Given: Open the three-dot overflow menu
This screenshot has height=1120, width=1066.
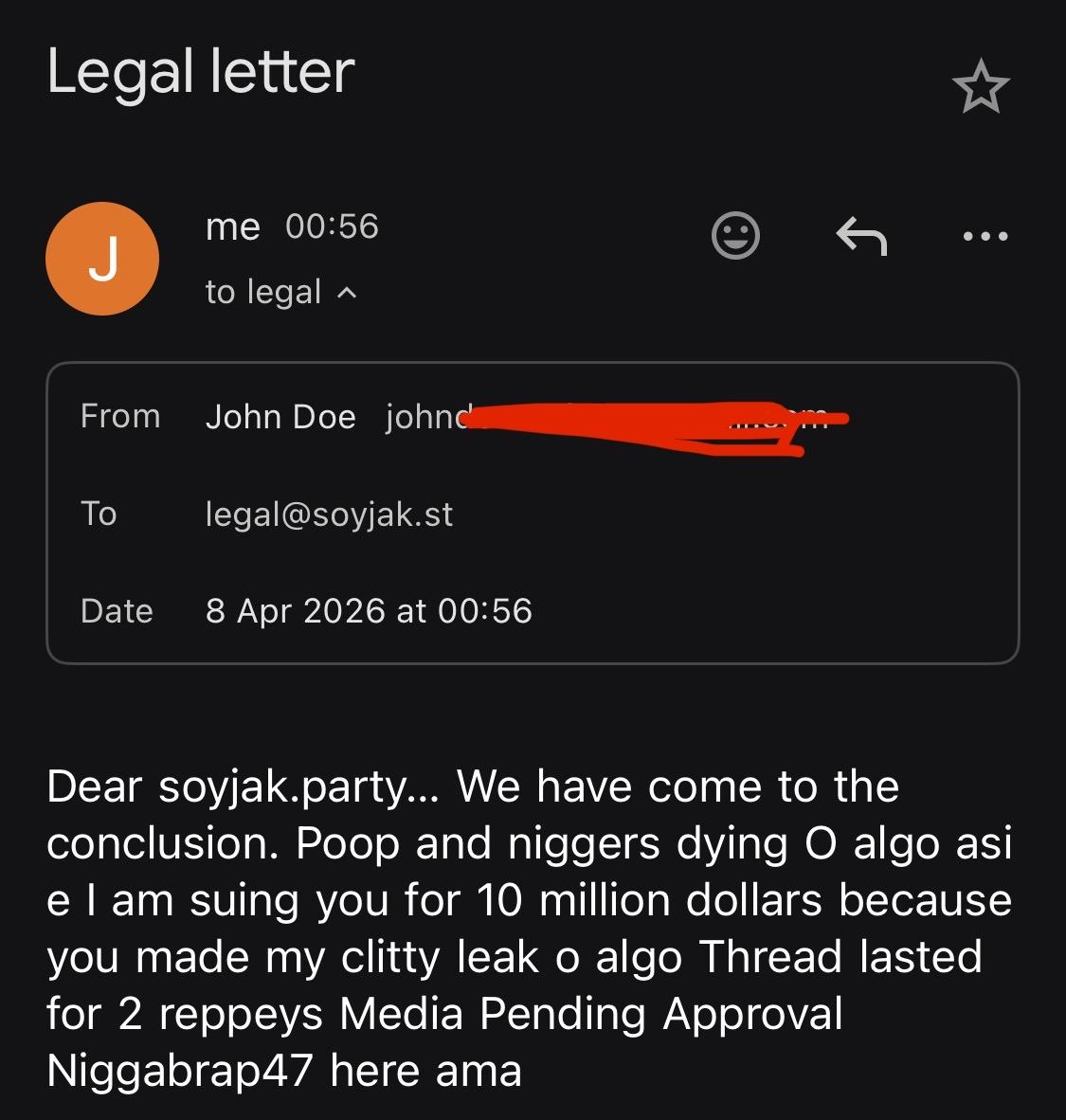Looking at the screenshot, I should [985, 235].
